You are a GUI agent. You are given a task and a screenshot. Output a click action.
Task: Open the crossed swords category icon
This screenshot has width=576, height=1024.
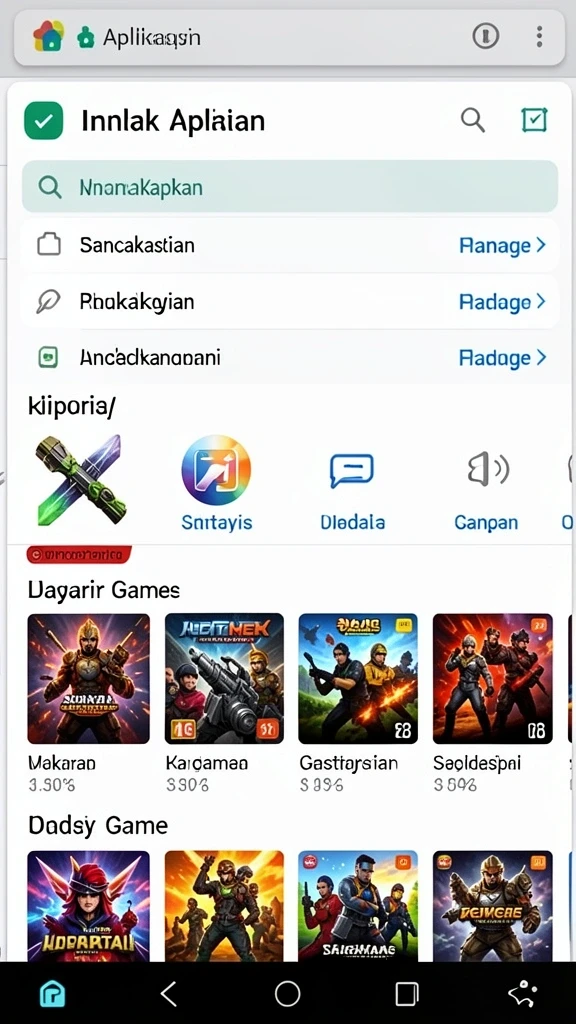pyautogui.click(x=81, y=480)
